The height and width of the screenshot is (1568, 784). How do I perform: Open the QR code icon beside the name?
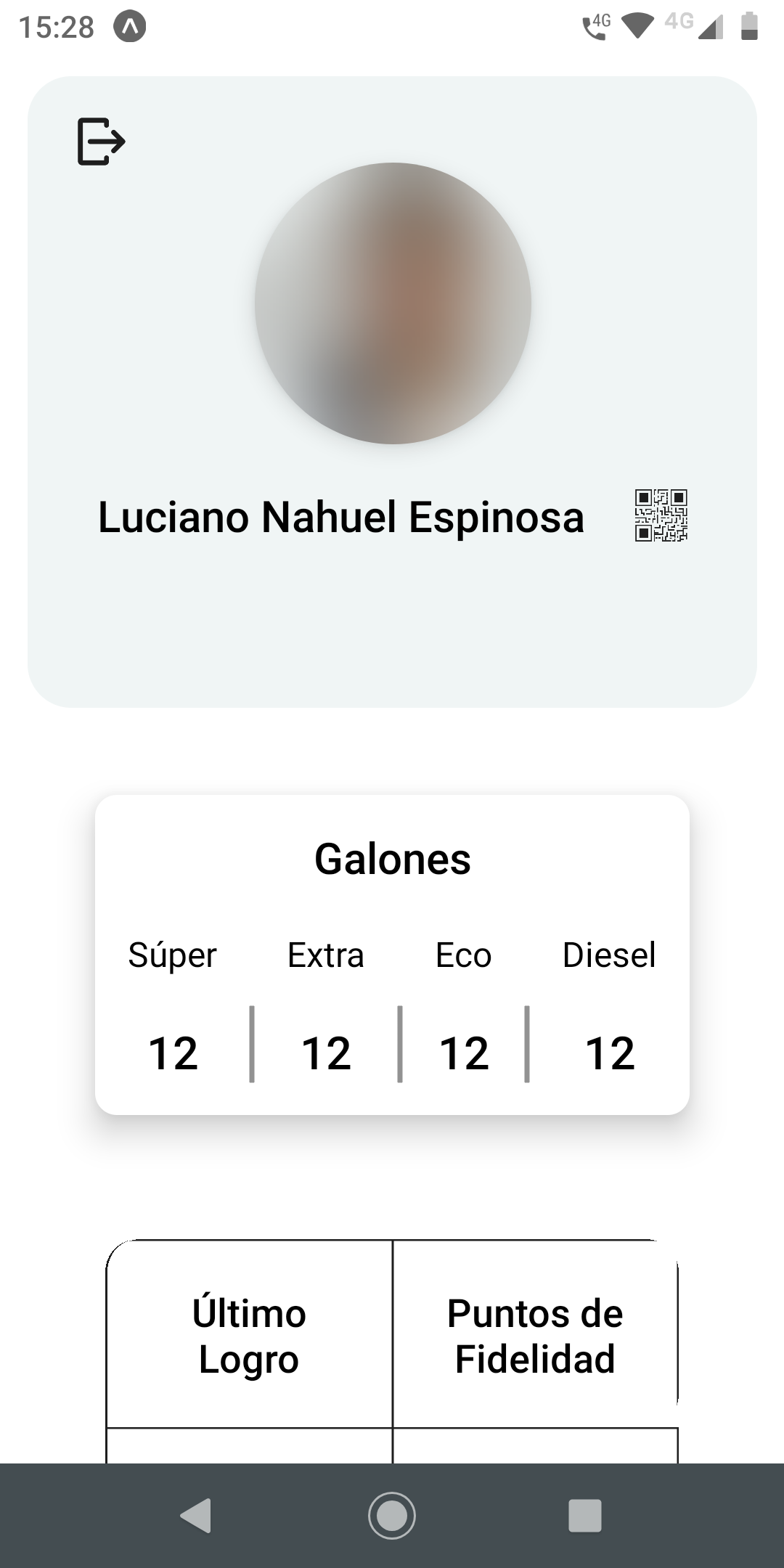click(x=661, y=515)
